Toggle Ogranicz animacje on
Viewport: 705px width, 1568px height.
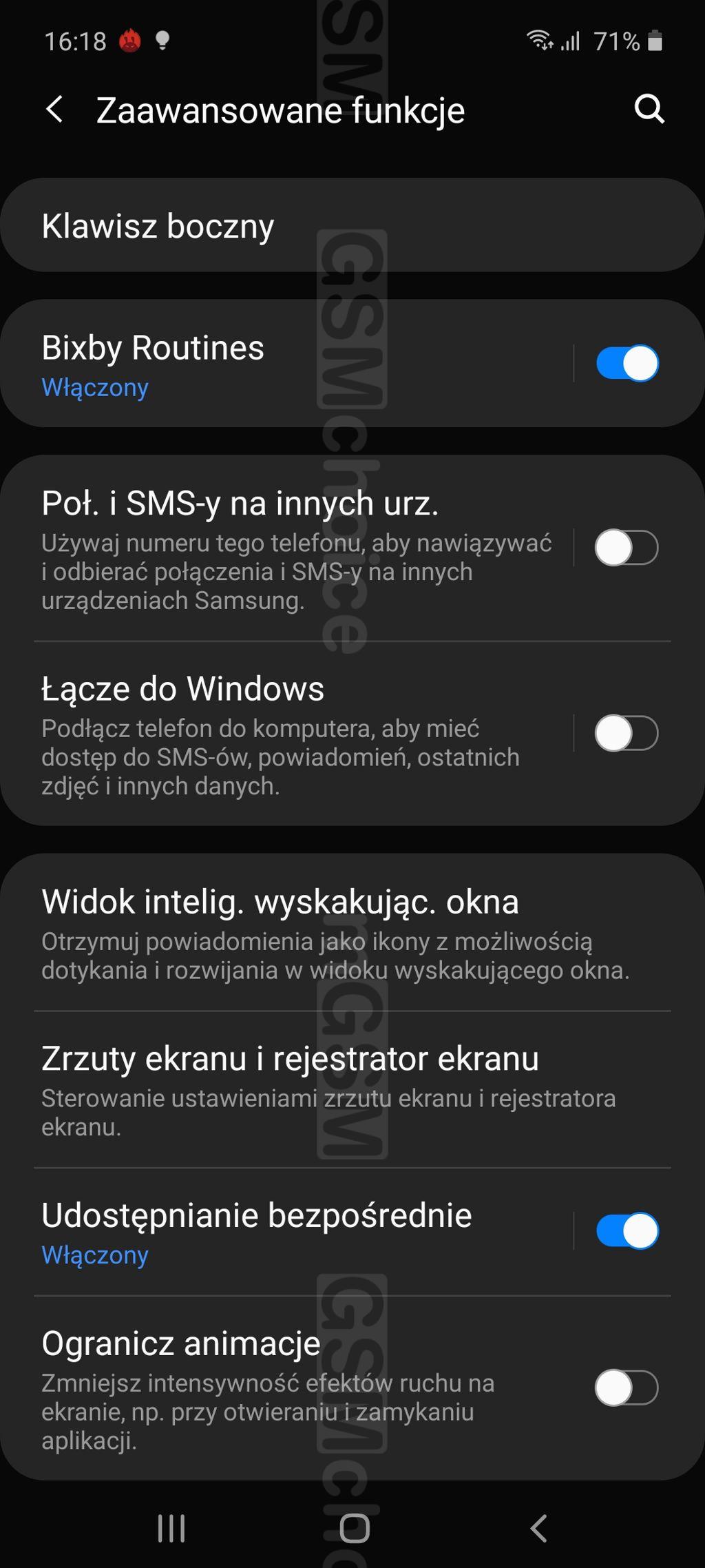[x=627, y=1388]
